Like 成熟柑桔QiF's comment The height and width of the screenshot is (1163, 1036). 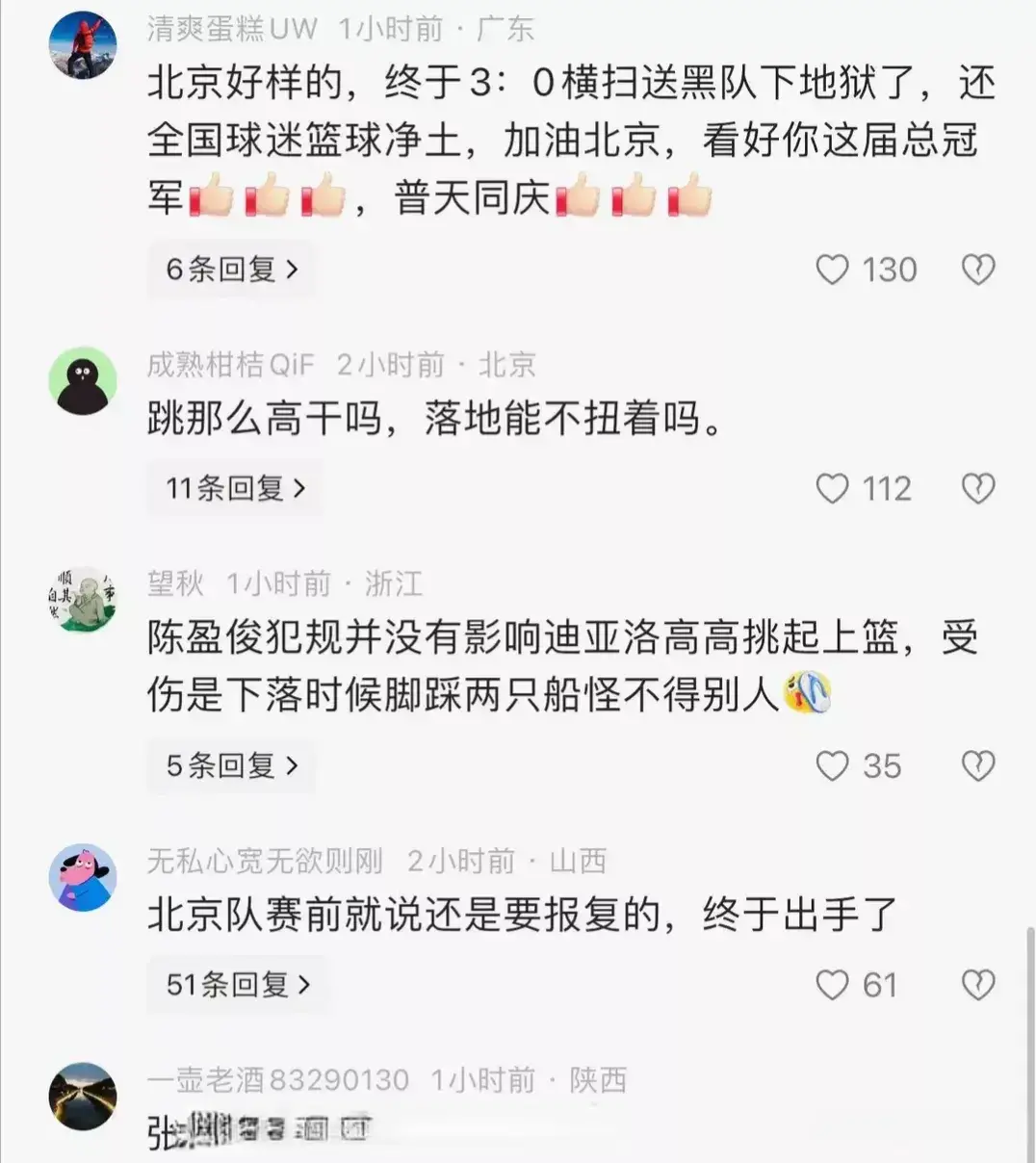click(x=833, y=489)
